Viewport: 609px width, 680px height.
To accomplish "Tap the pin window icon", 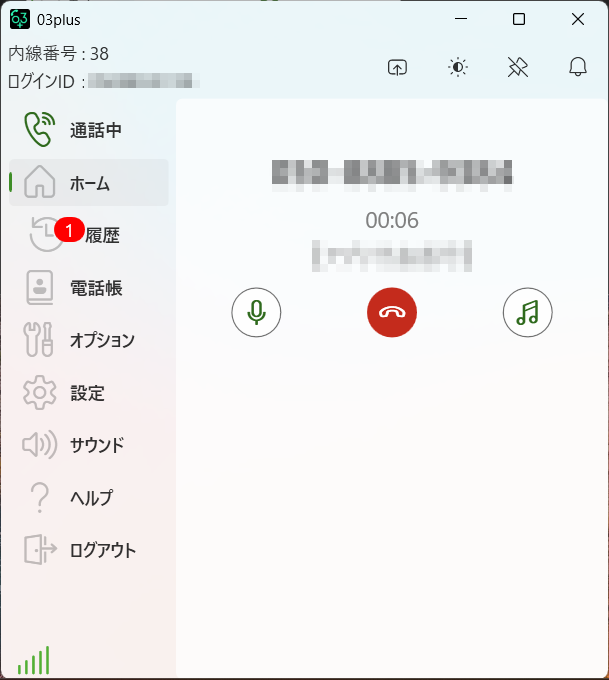I will click(x=517, y=68).
